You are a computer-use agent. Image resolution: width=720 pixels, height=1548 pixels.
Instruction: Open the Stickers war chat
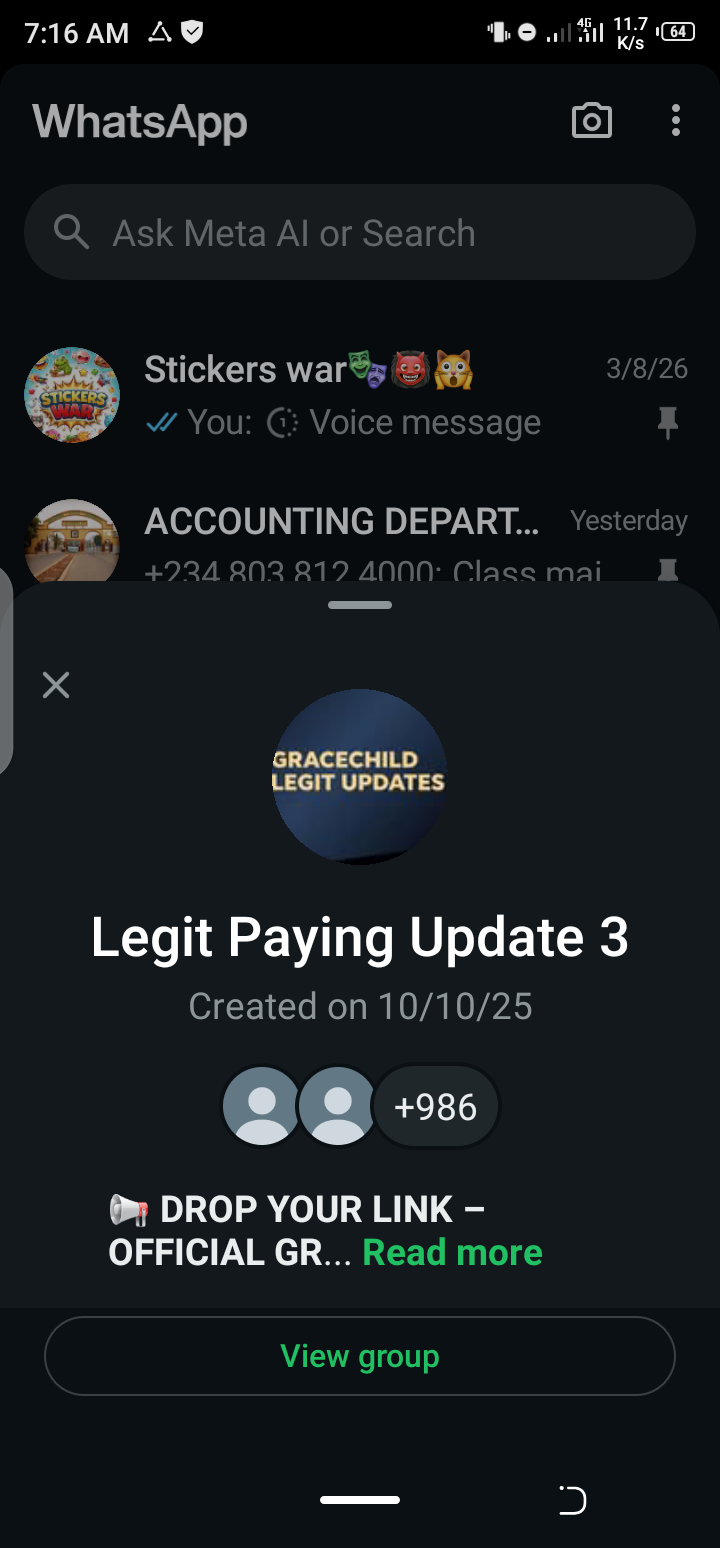click(360, 396)
